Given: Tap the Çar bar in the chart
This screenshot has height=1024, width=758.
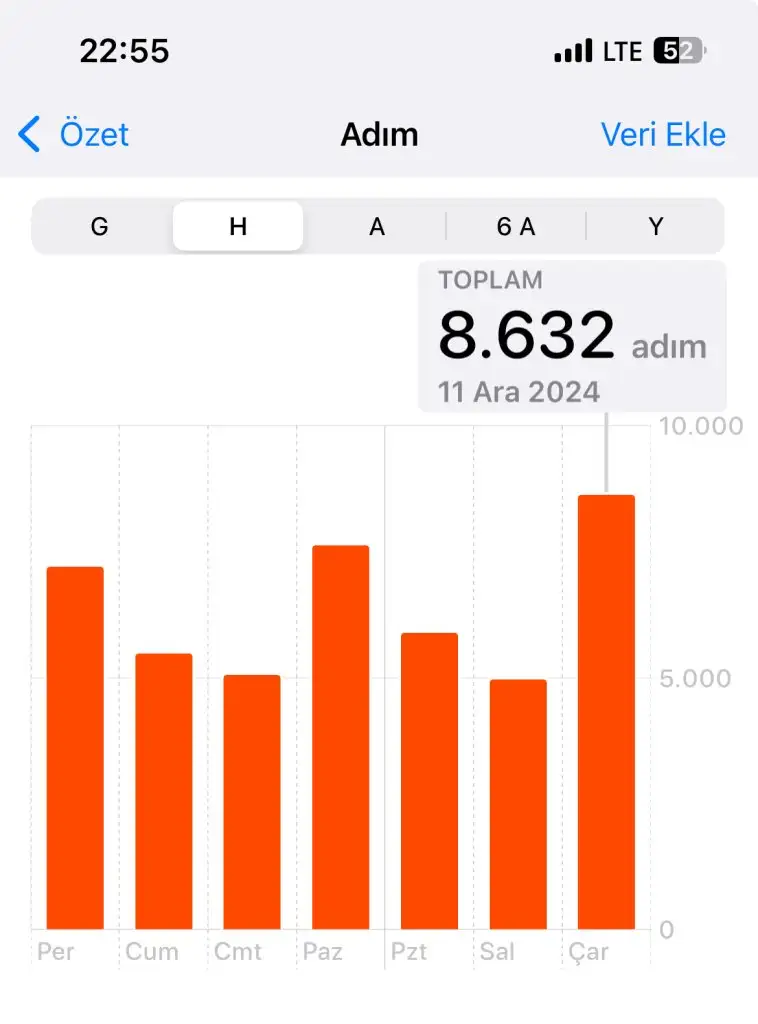Looking at the screenshot, I should click(606, 712).
